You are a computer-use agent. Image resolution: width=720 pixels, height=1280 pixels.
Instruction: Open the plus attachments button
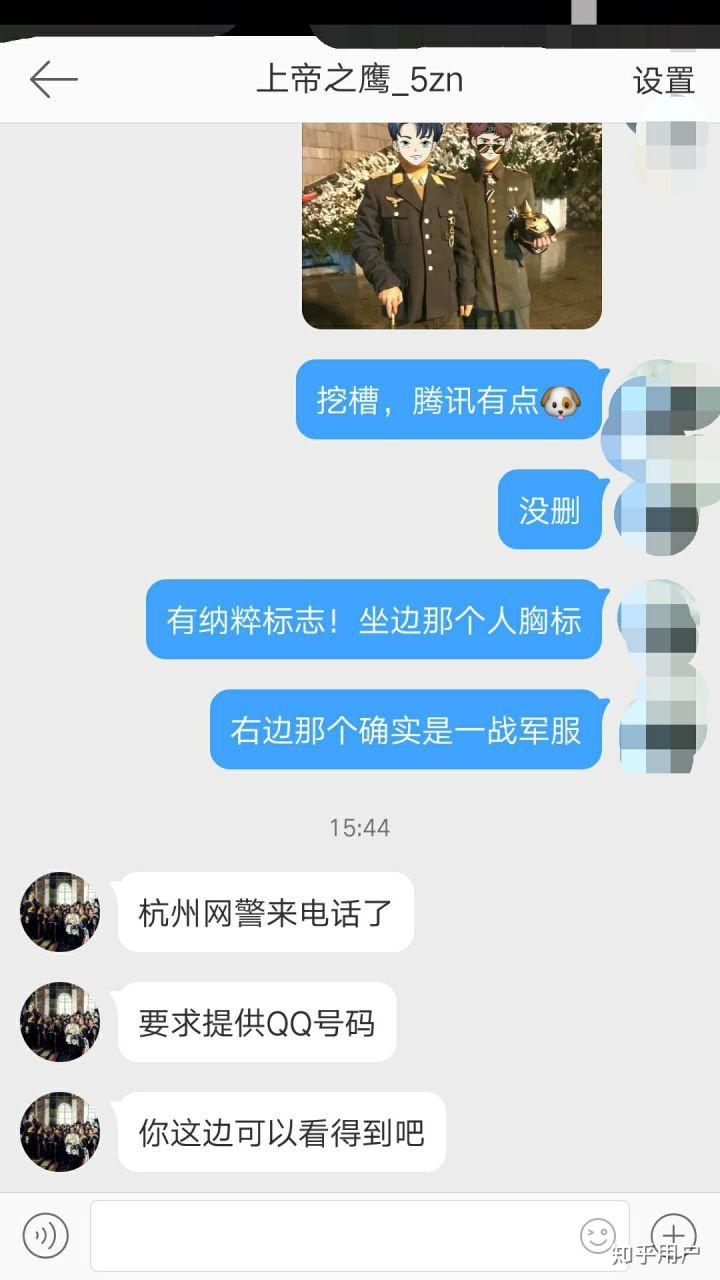point(673,1235)
